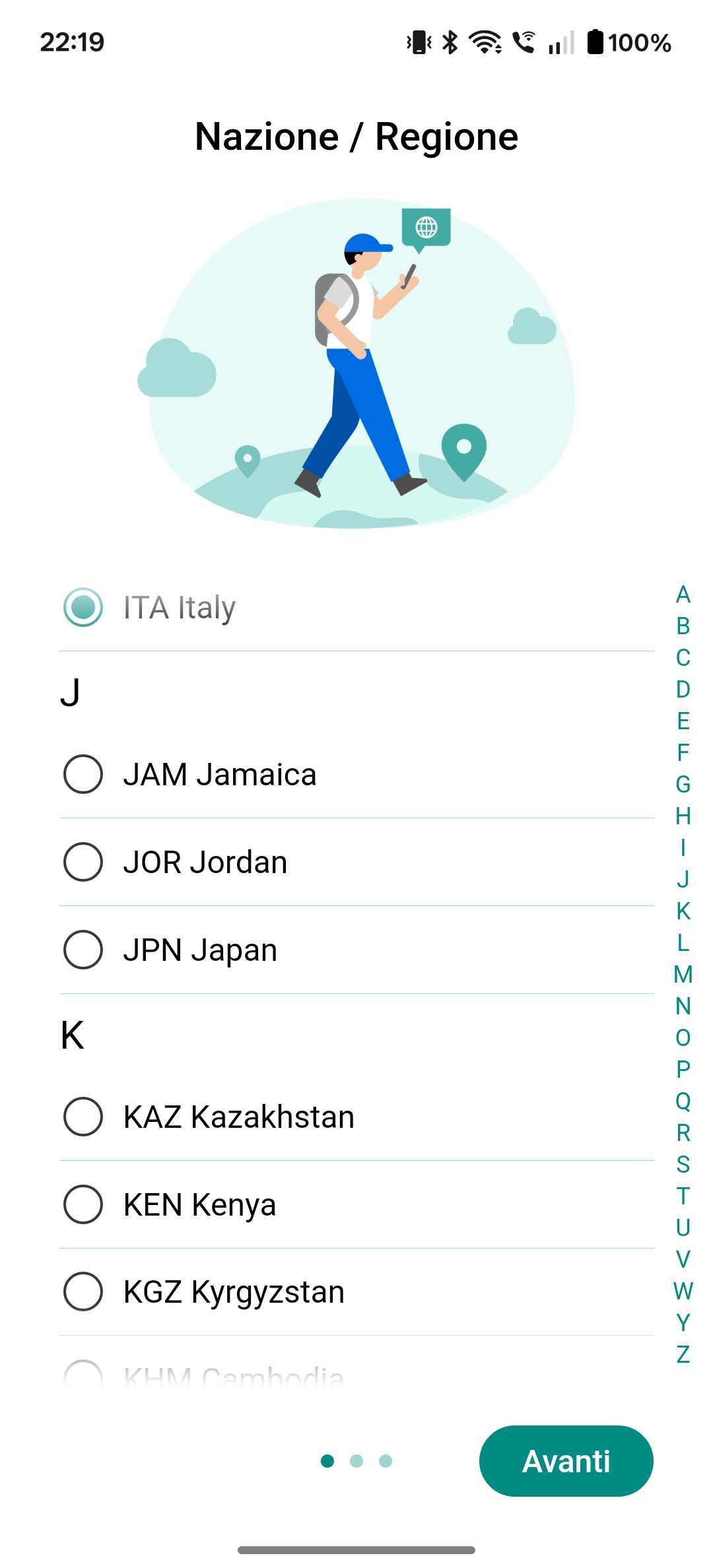713x1568 pixels.
Task: Jump to letter Z in the index
Action: pos(683,1355)
